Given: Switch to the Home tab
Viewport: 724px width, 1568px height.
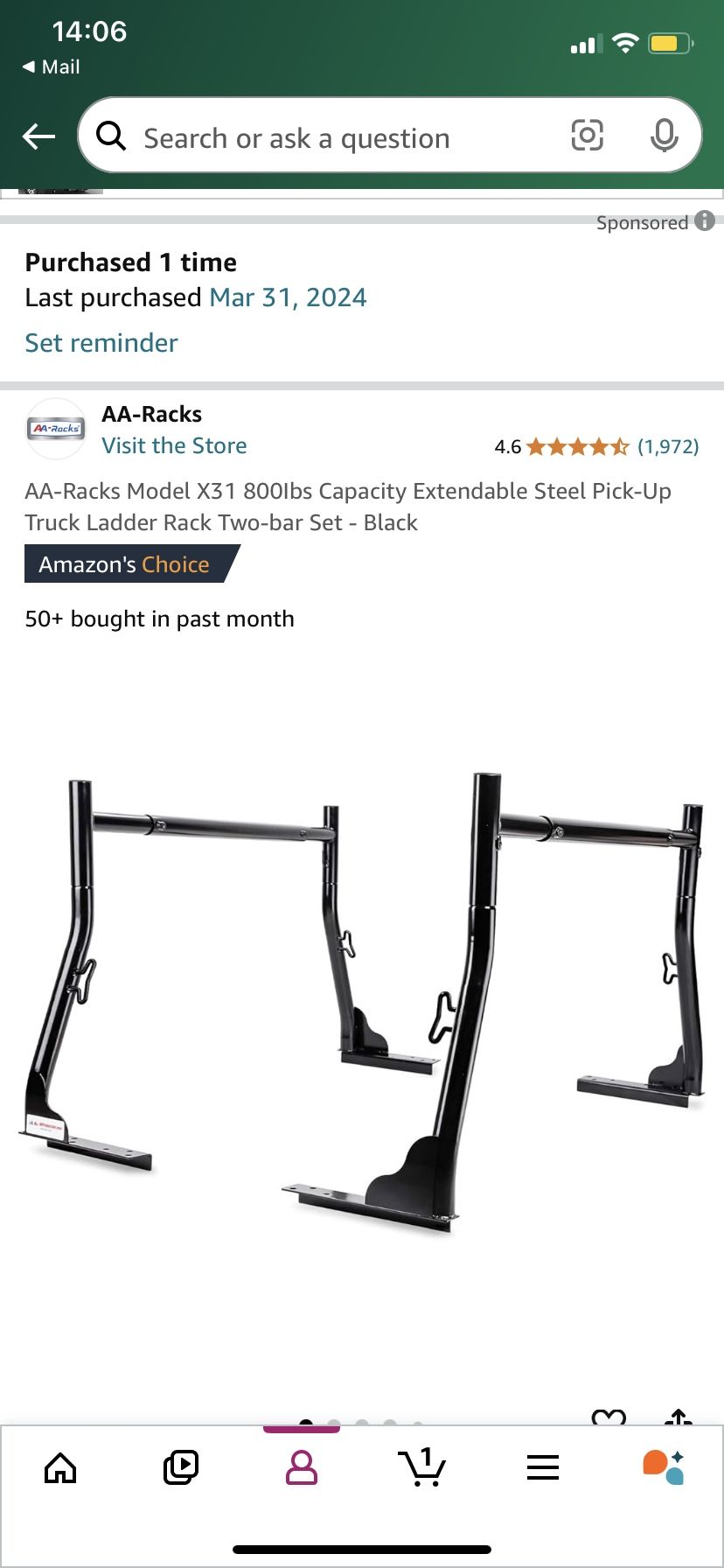Looking at the screenshot, I should coord(60,1467).
